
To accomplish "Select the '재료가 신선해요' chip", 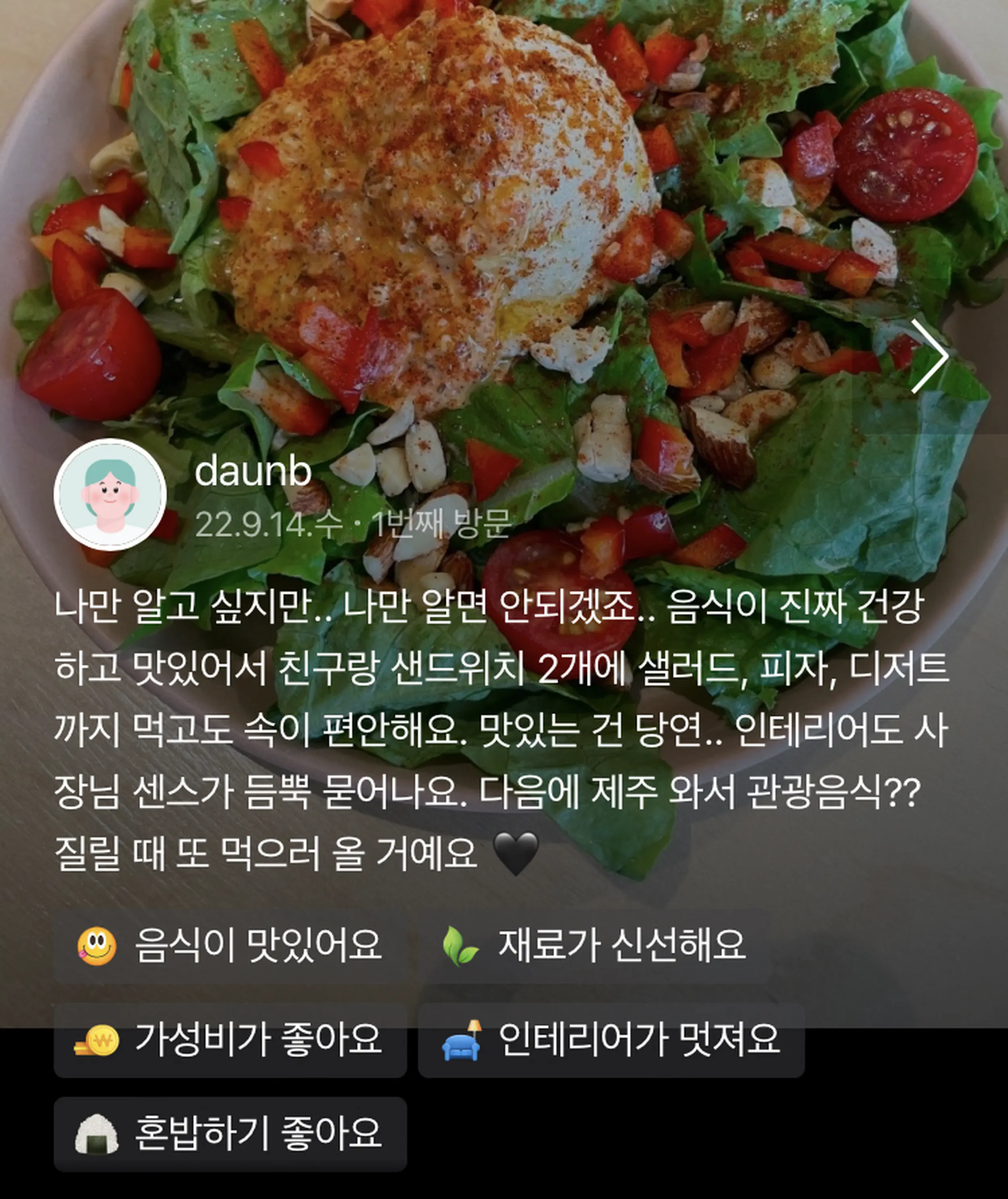I will (x=594, y=945).
